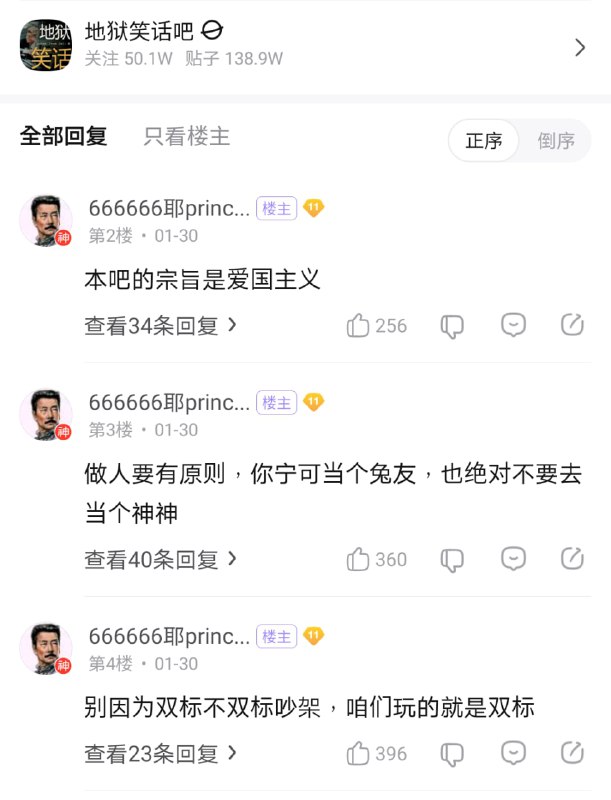Like the floor 4 post with 396 likes

(x=359, y=753)
